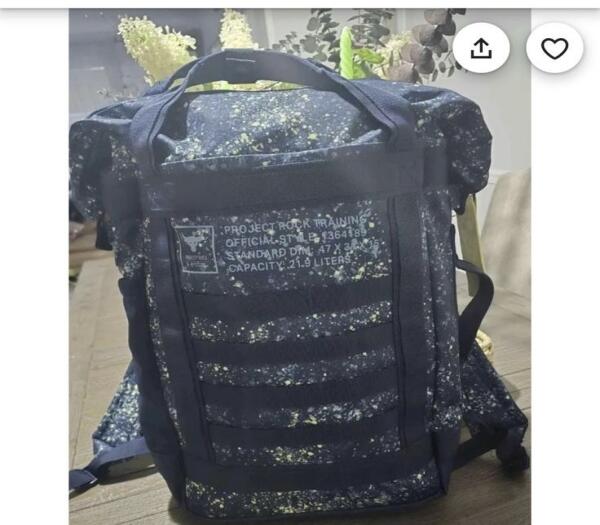Screen dimensions: 600x525
Task: Share this backpack listing
Action: 481,48
